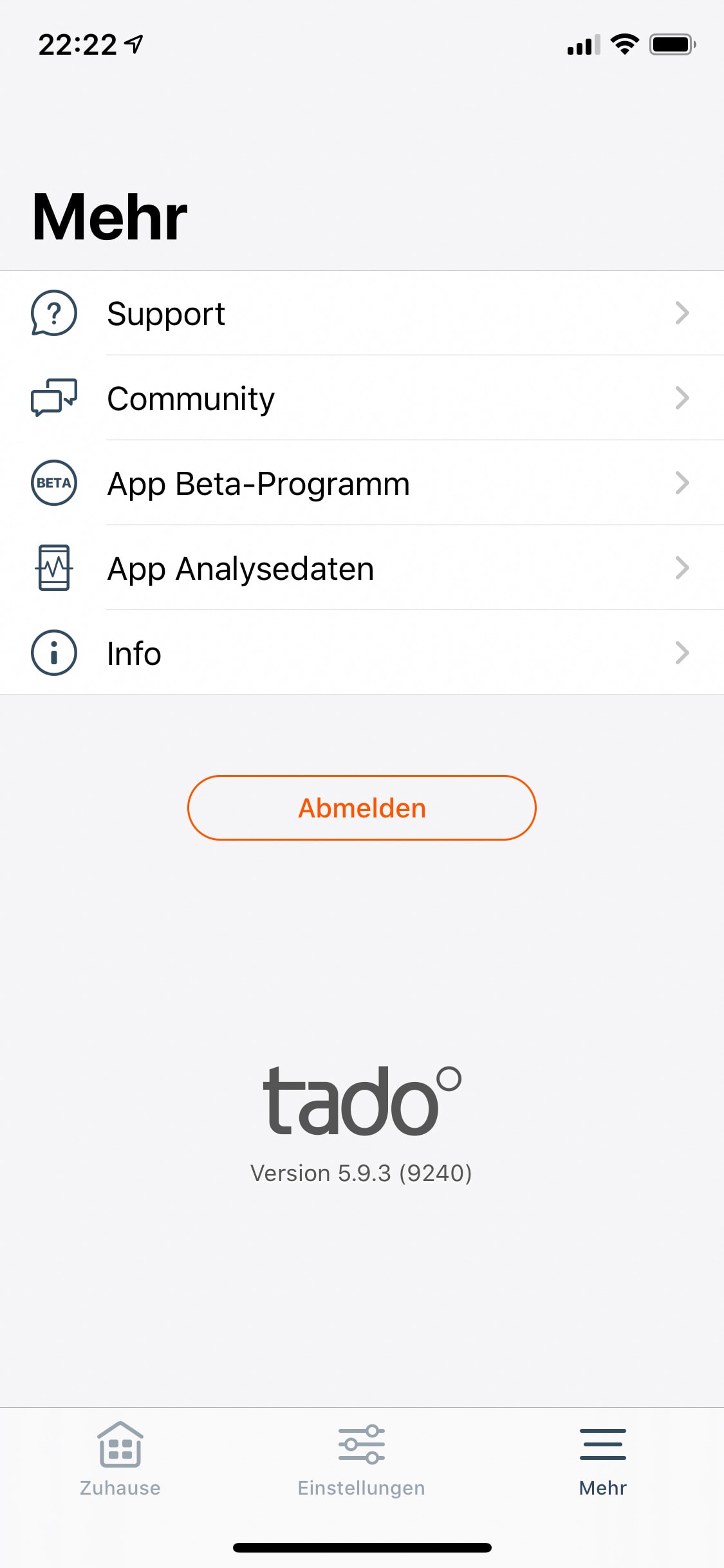The image size is (724, 1568).
Task: Tap the Abmelden button
Action: coord(362,808)
